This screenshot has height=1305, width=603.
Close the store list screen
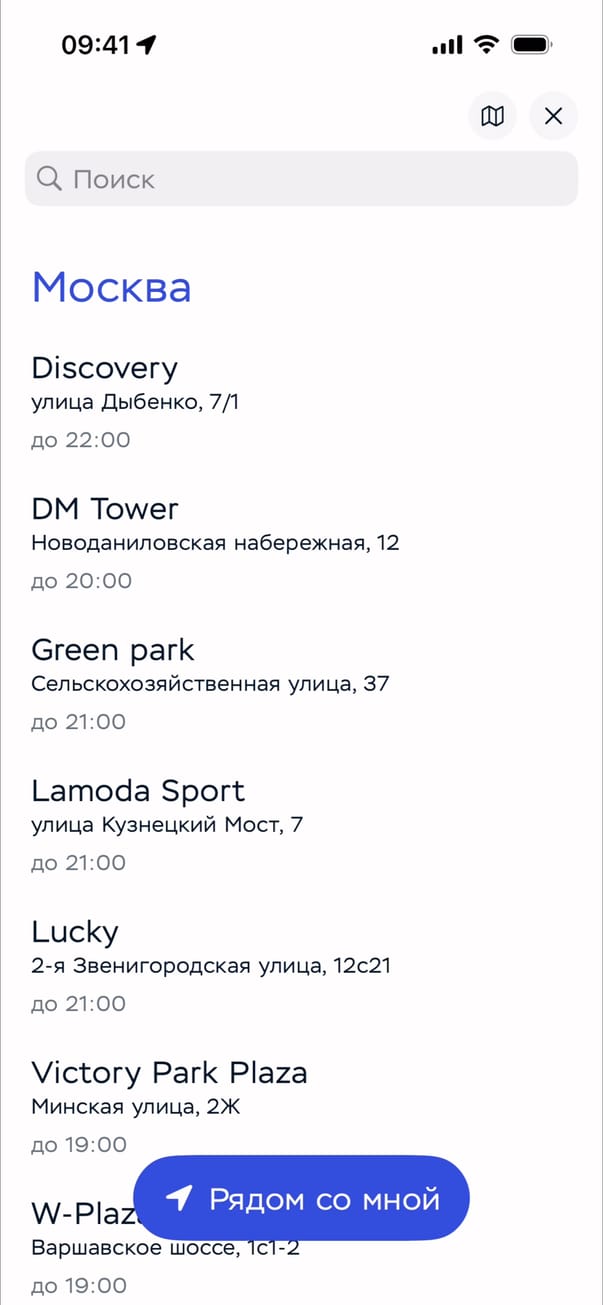point(553,117)
